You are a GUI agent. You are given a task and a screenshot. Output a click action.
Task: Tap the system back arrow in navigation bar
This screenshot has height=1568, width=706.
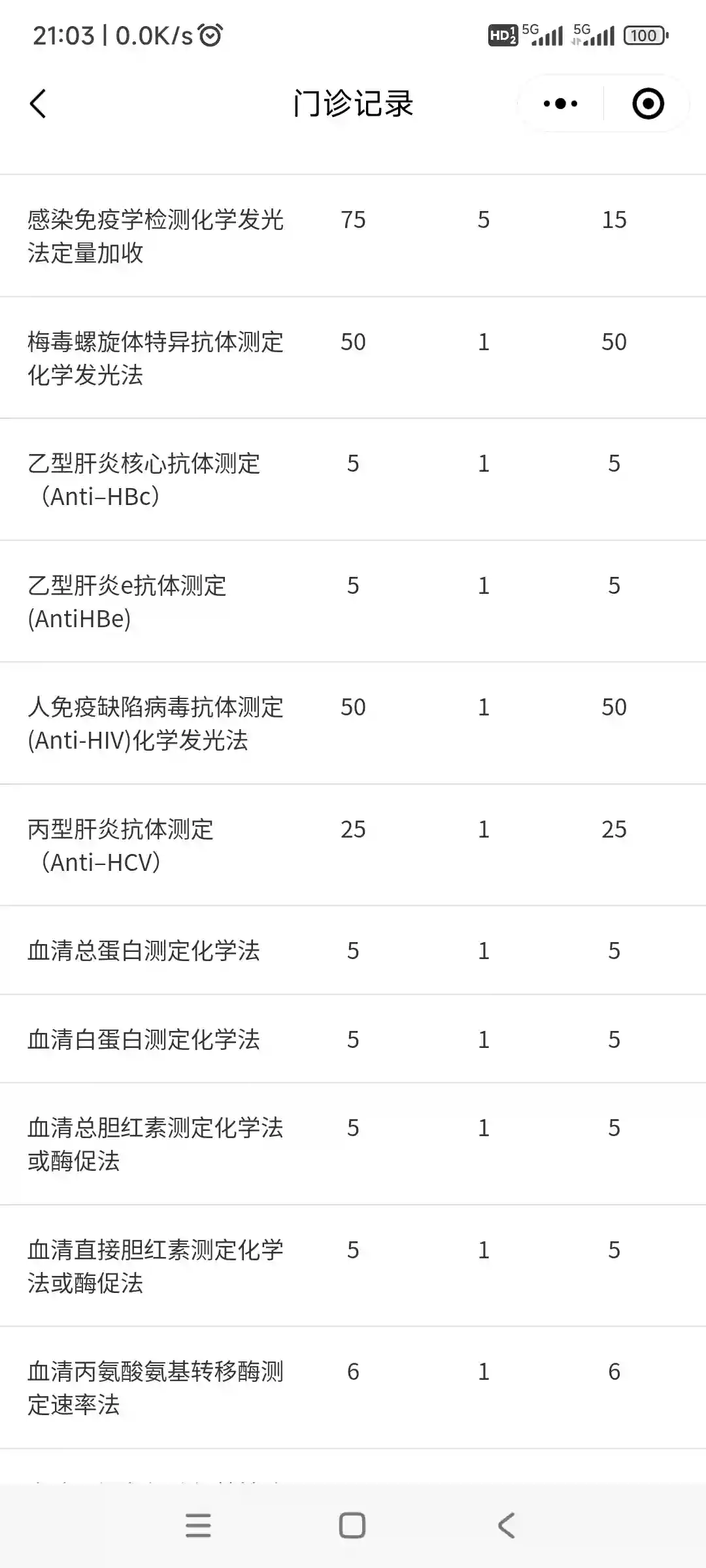click(507, 1526)
